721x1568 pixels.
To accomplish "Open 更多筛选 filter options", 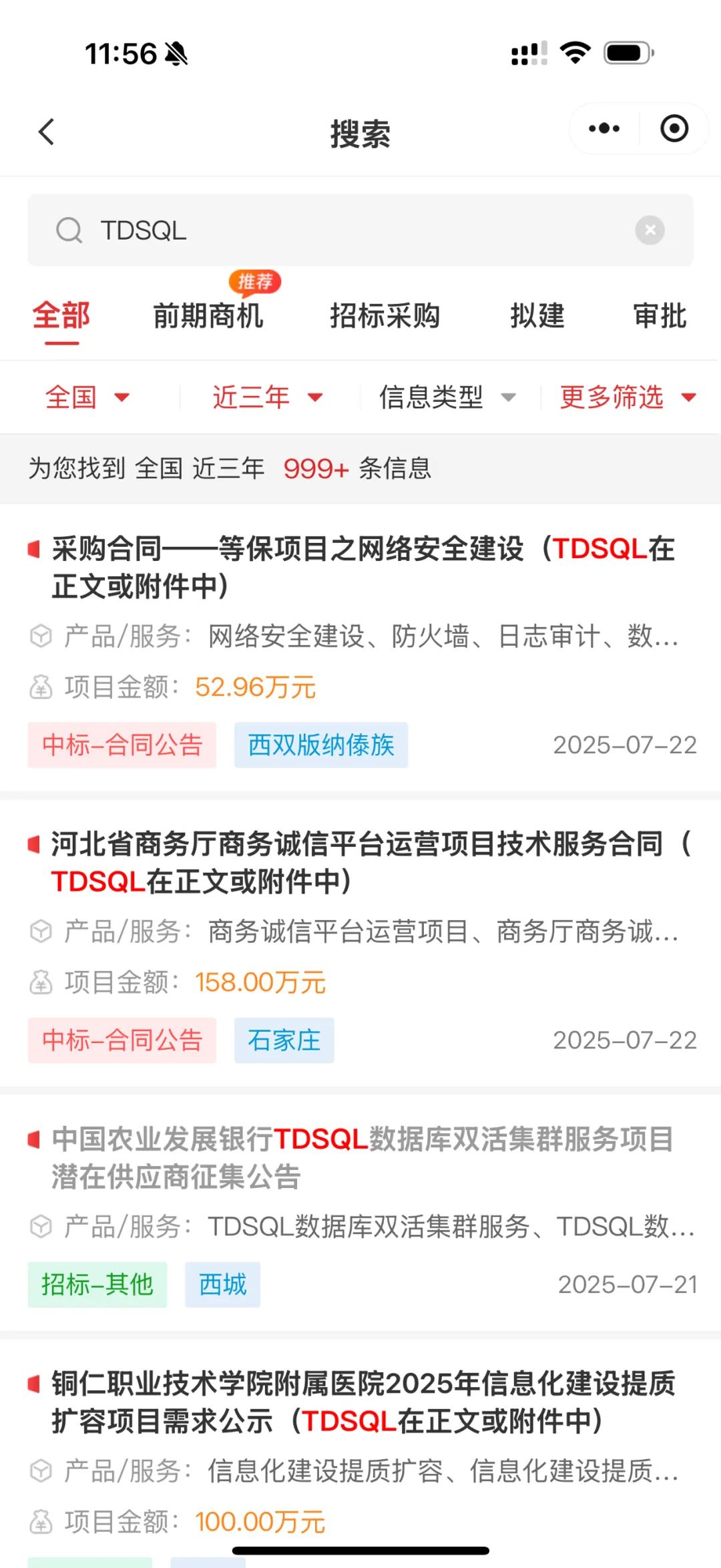I will tap(628, 397).
